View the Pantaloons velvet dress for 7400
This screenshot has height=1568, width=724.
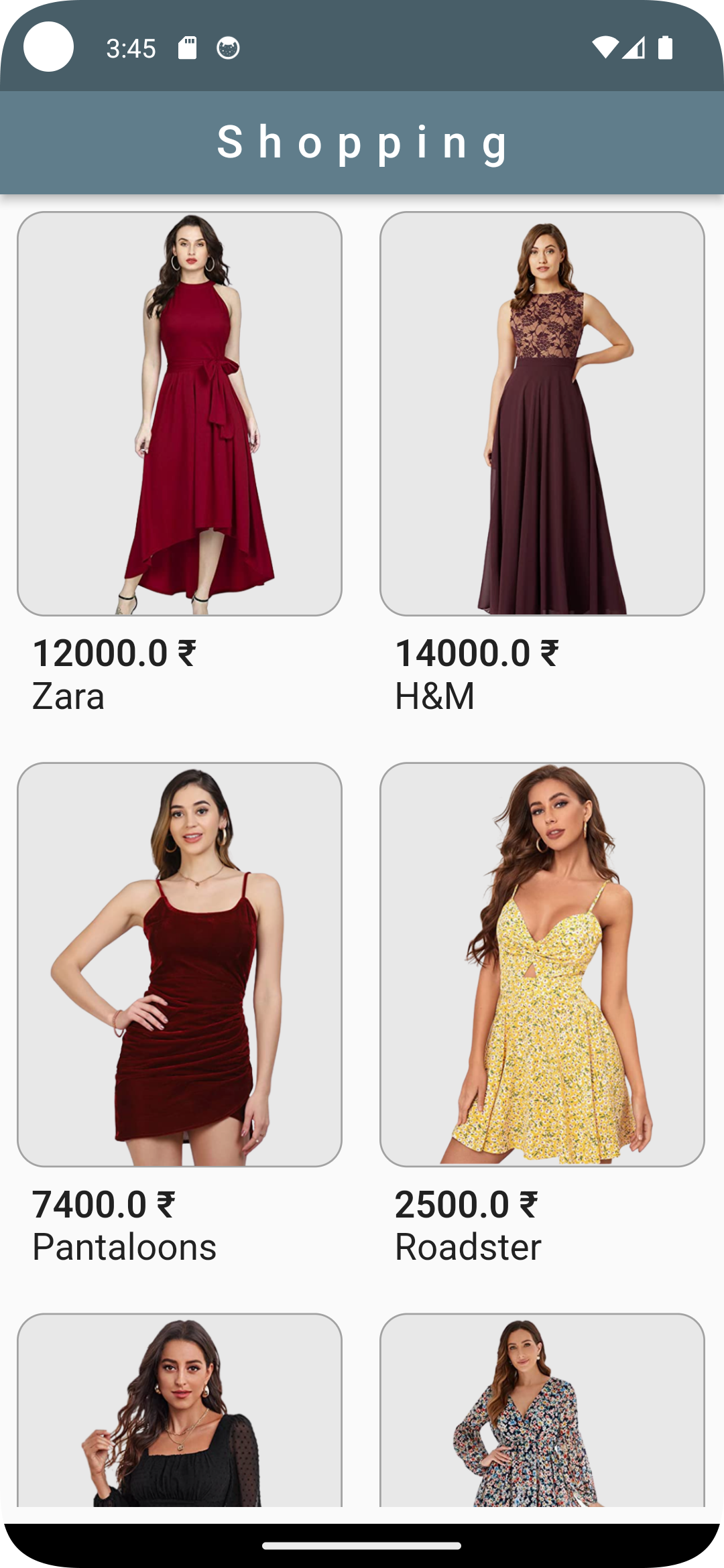tap(180, 964)
